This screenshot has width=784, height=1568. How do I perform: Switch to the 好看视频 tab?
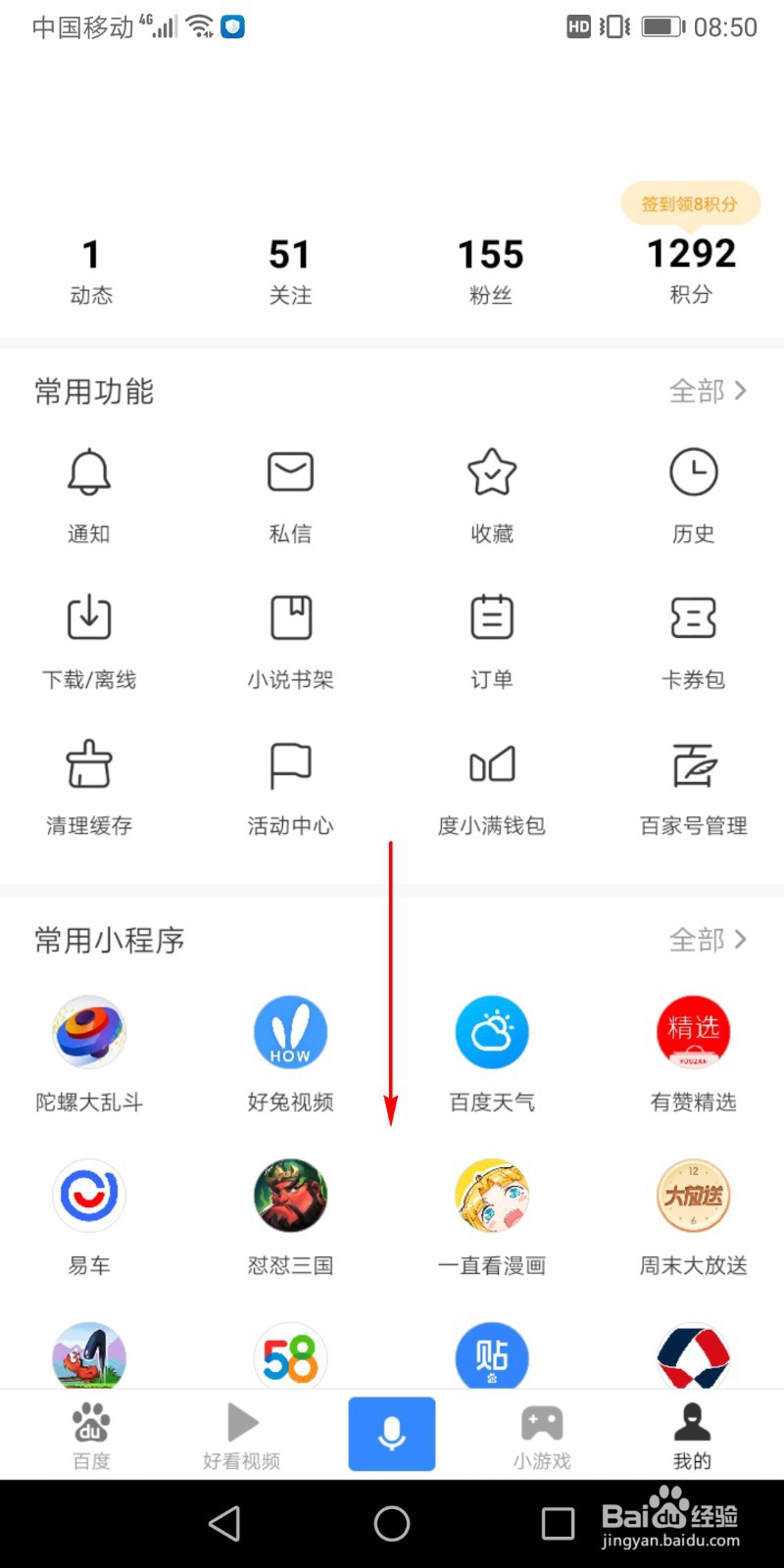[x=241, y=1433]
